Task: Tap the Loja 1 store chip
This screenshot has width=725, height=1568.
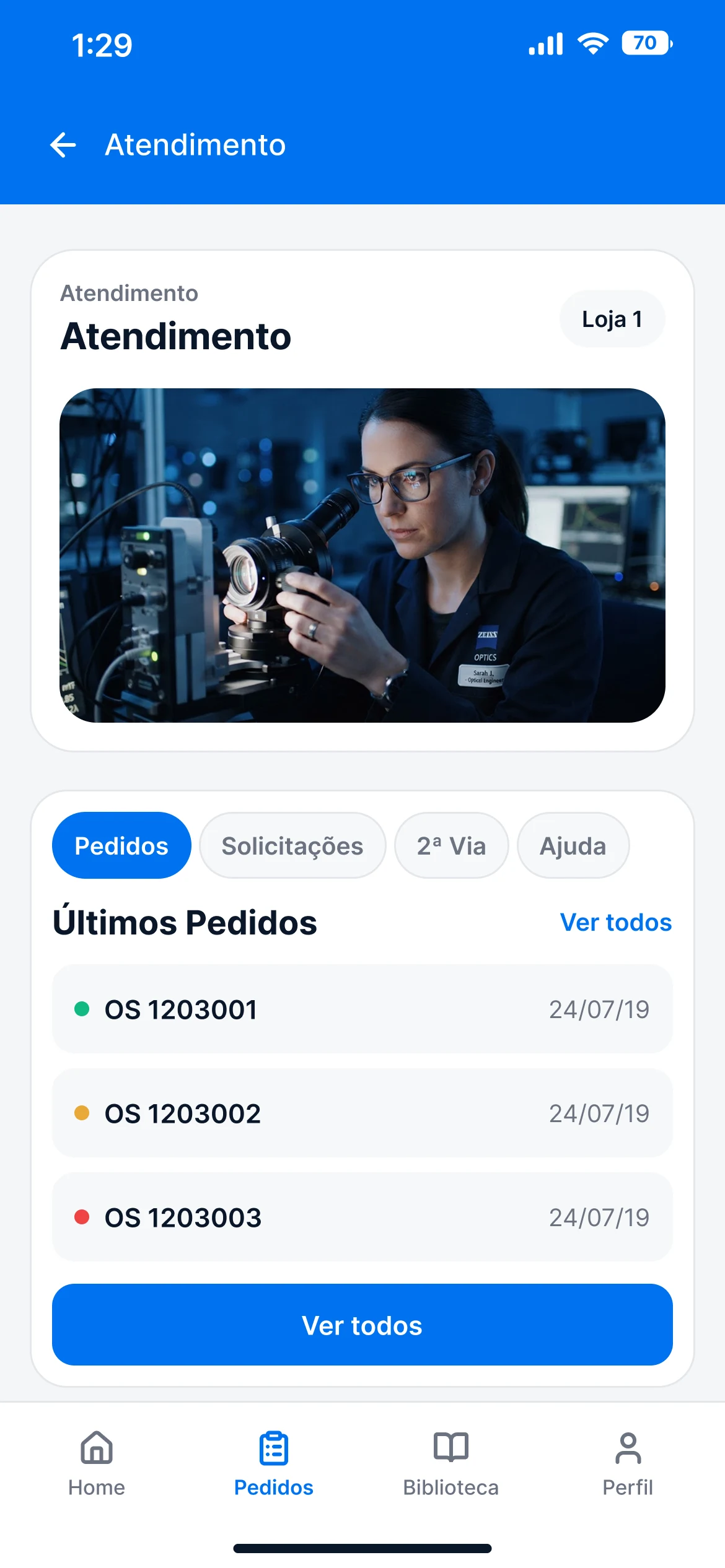Action: pos(612,319)
